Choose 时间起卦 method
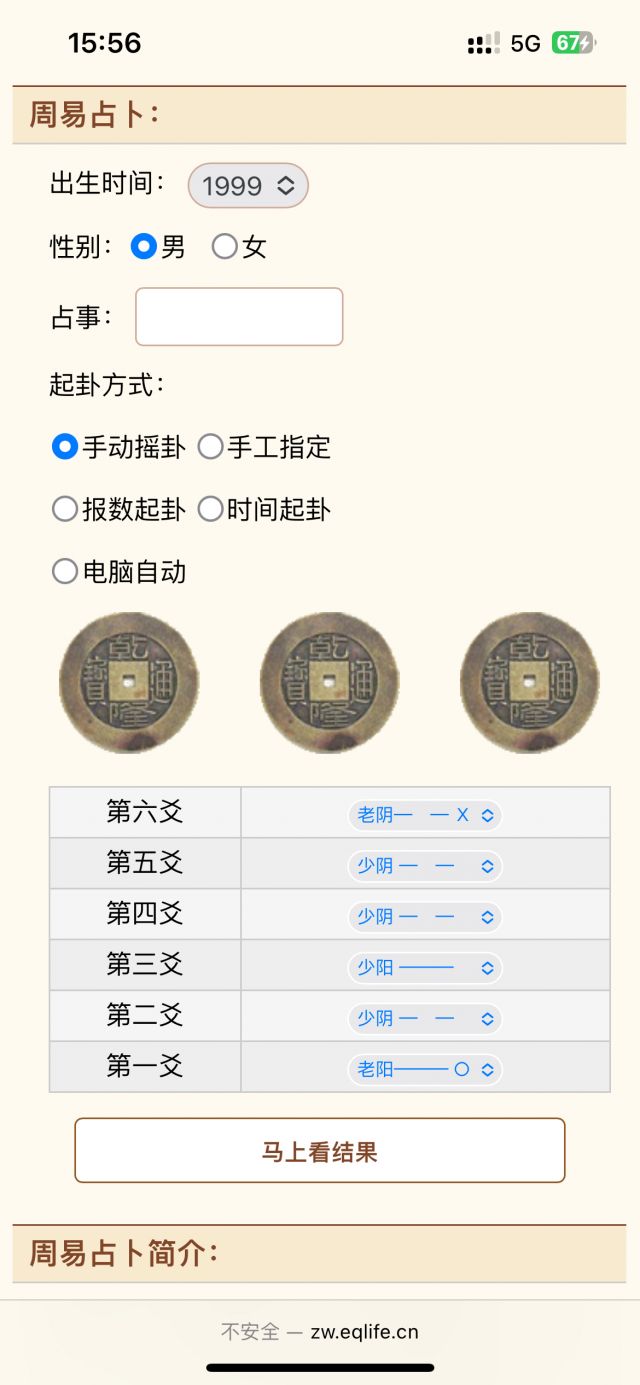 pos(210,509)
